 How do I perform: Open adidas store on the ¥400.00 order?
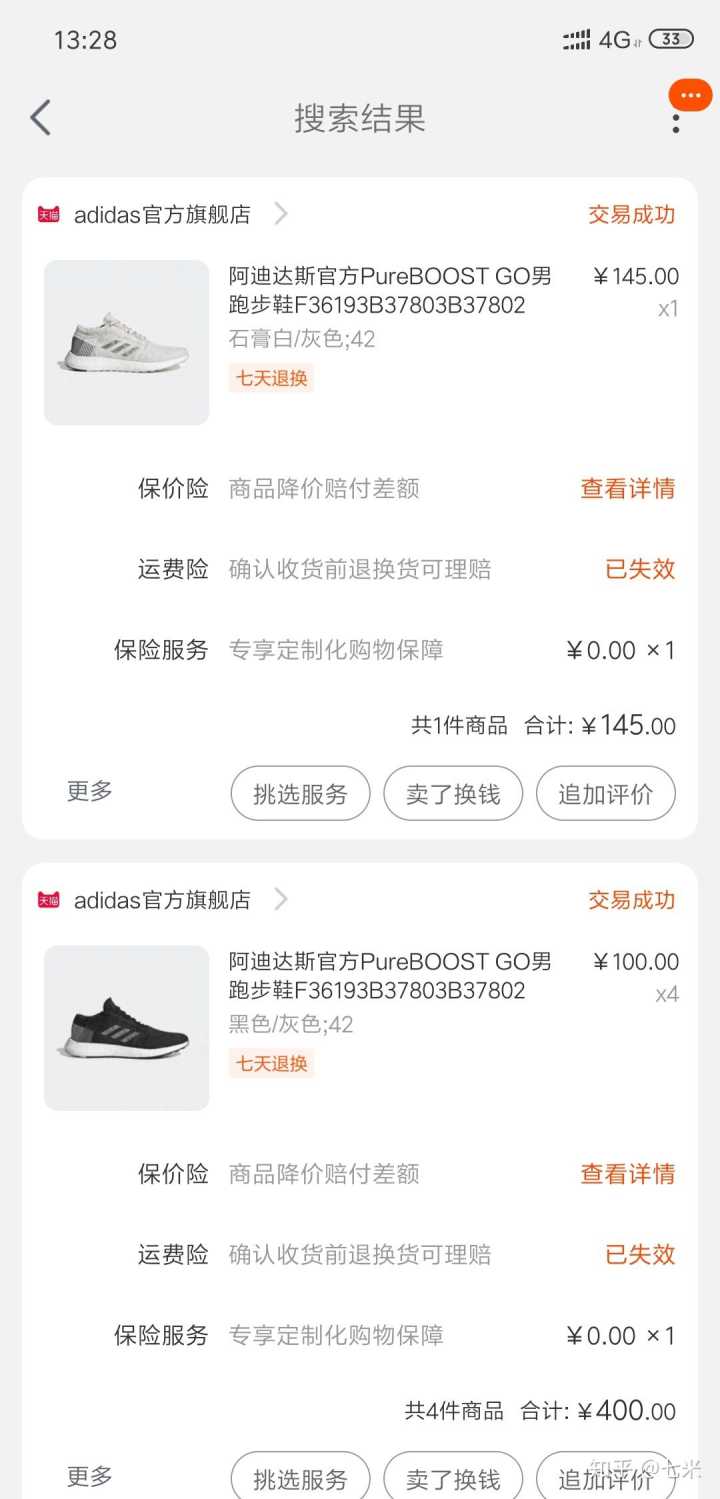(x=163, y=900)
